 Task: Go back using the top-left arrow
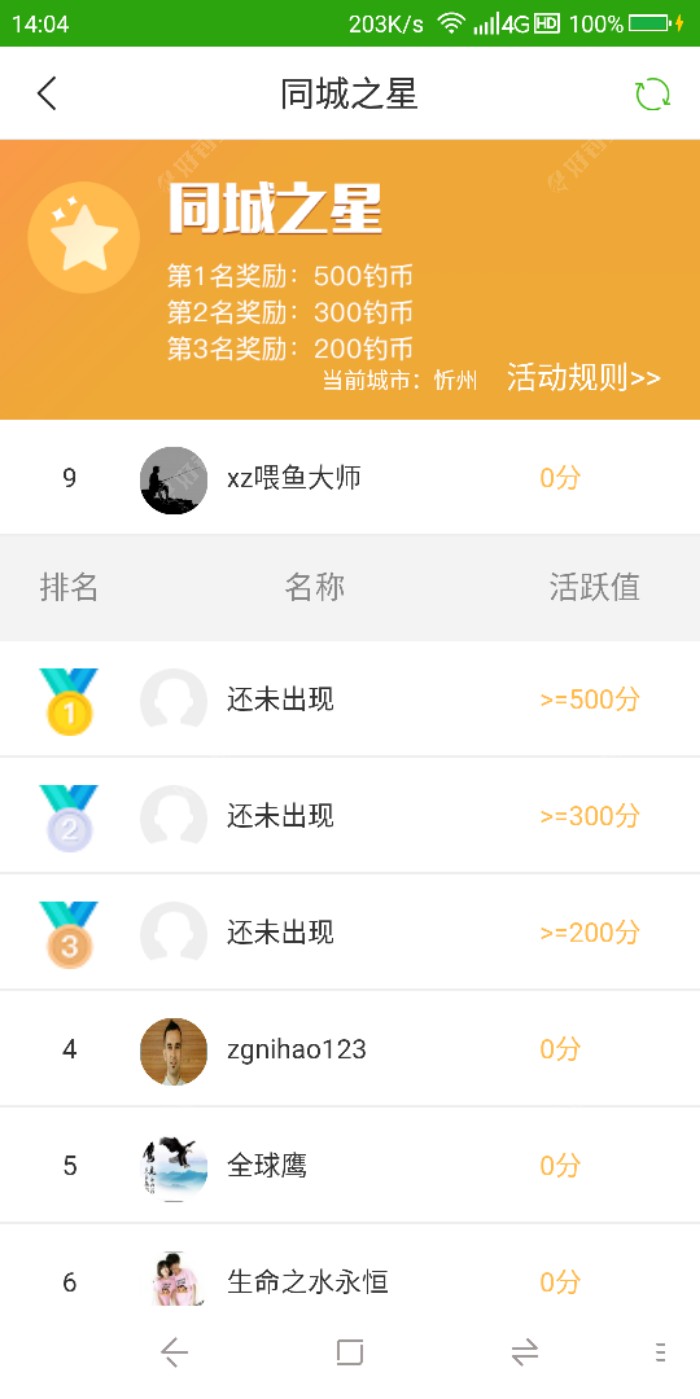click(x=47, y=94)
